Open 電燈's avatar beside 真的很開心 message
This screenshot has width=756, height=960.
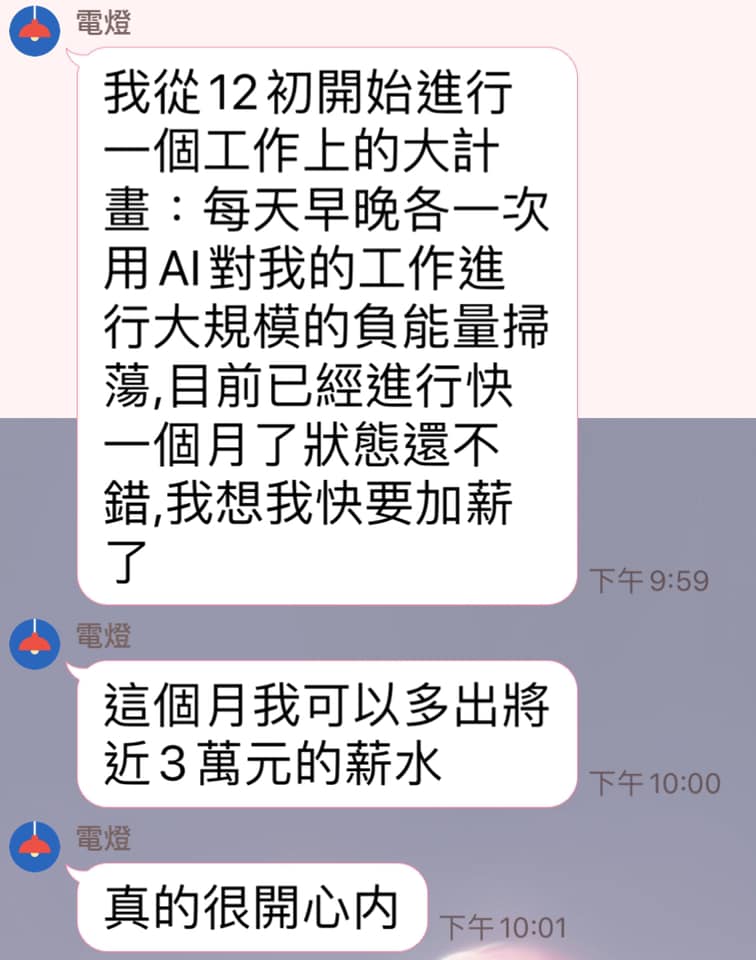(35, 847)
